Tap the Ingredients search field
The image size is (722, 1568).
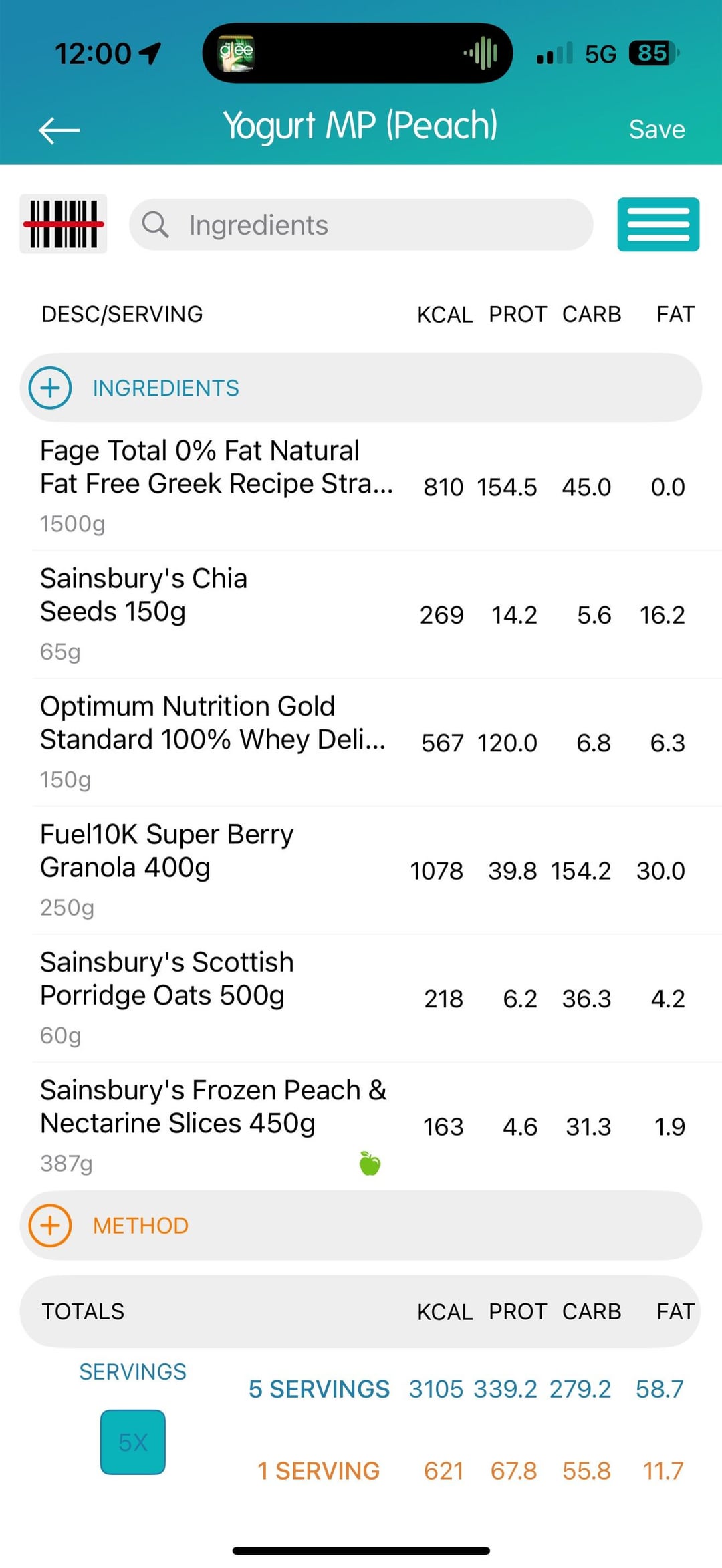click(361, 225)
